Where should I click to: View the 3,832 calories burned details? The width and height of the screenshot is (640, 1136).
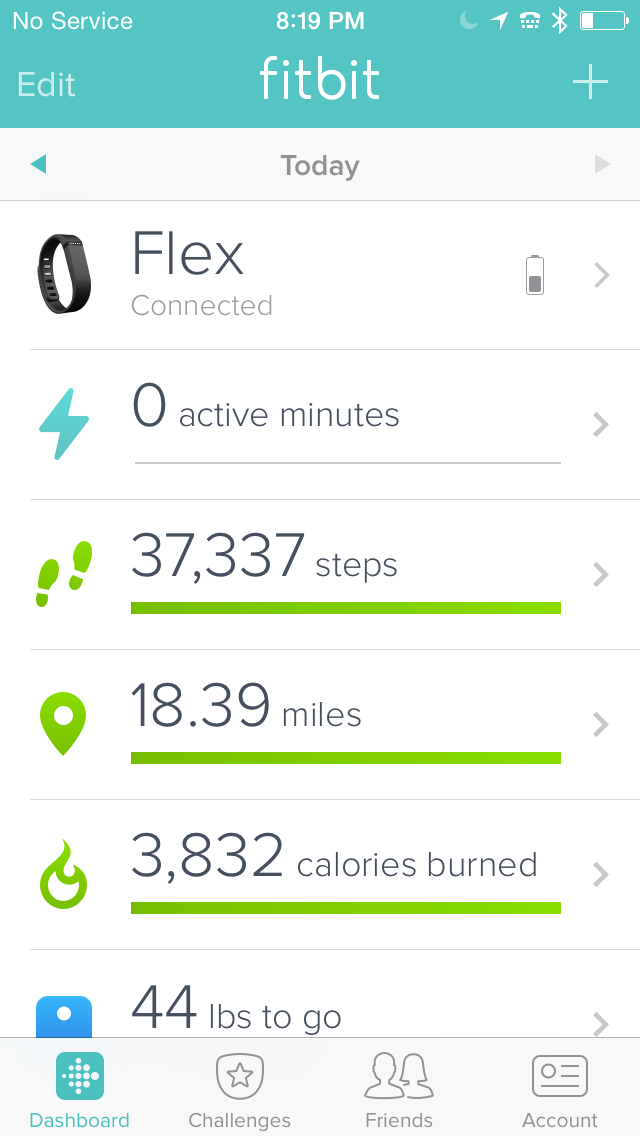tap(320, 874)
